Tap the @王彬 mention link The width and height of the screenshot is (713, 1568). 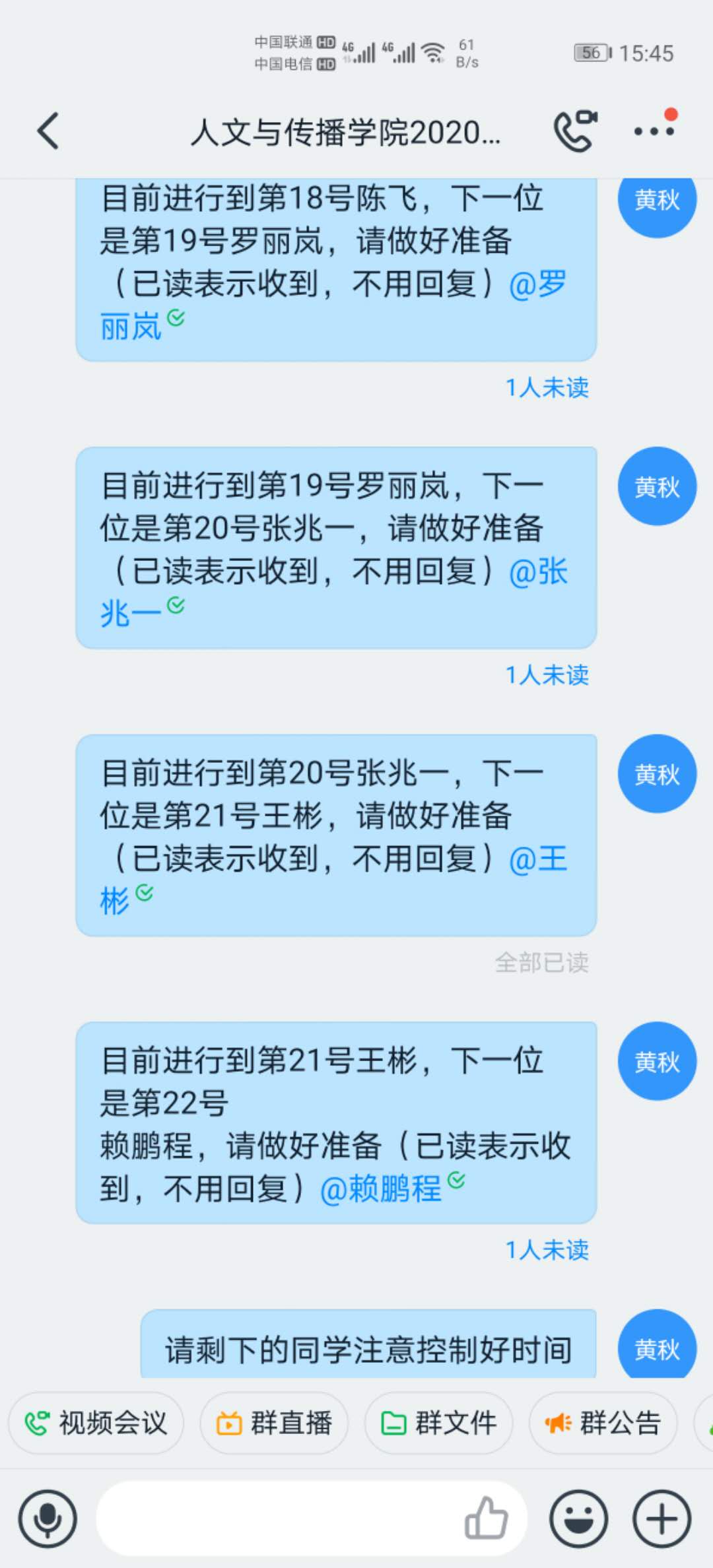pyautogui.click(x=538, y=859)
